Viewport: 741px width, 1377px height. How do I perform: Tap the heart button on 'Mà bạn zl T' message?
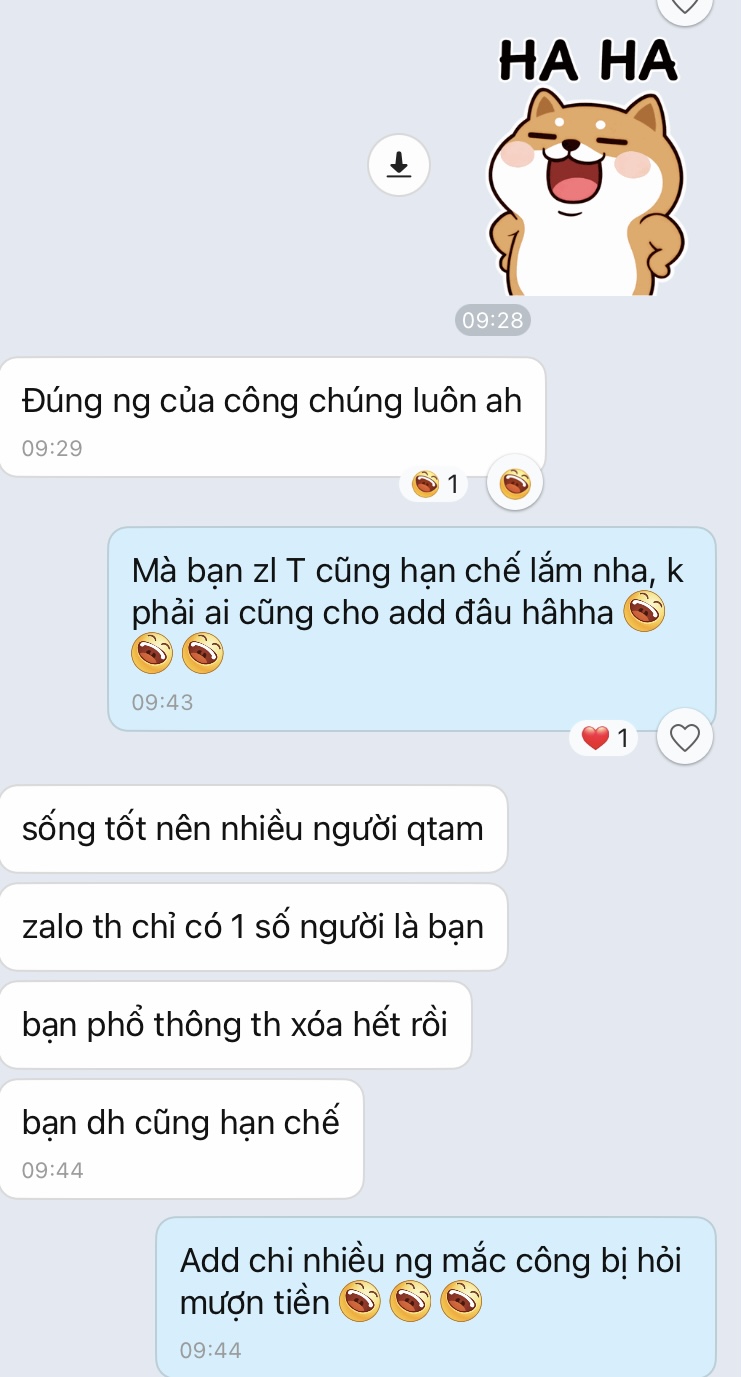coord(684,738)
